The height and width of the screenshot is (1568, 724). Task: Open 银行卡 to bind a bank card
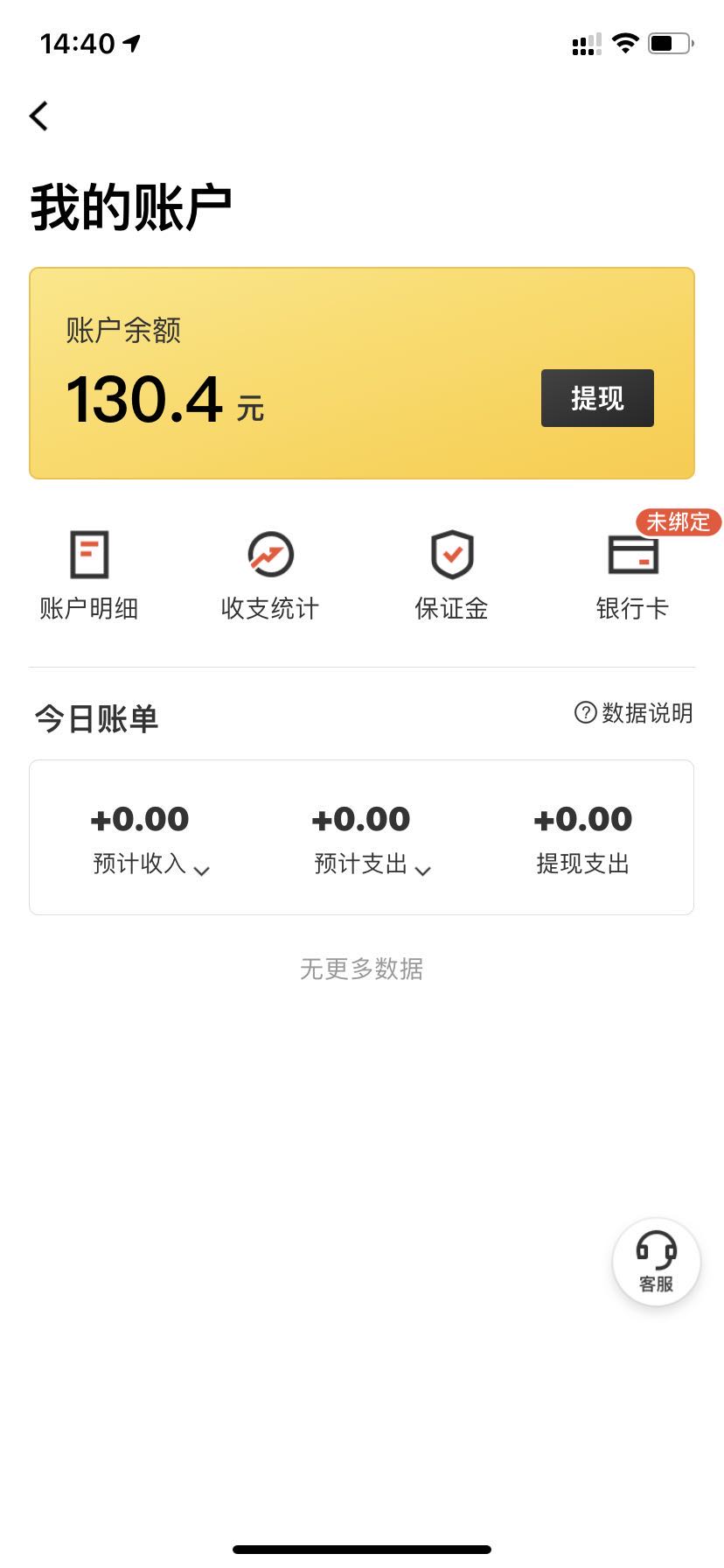[632, 576]
